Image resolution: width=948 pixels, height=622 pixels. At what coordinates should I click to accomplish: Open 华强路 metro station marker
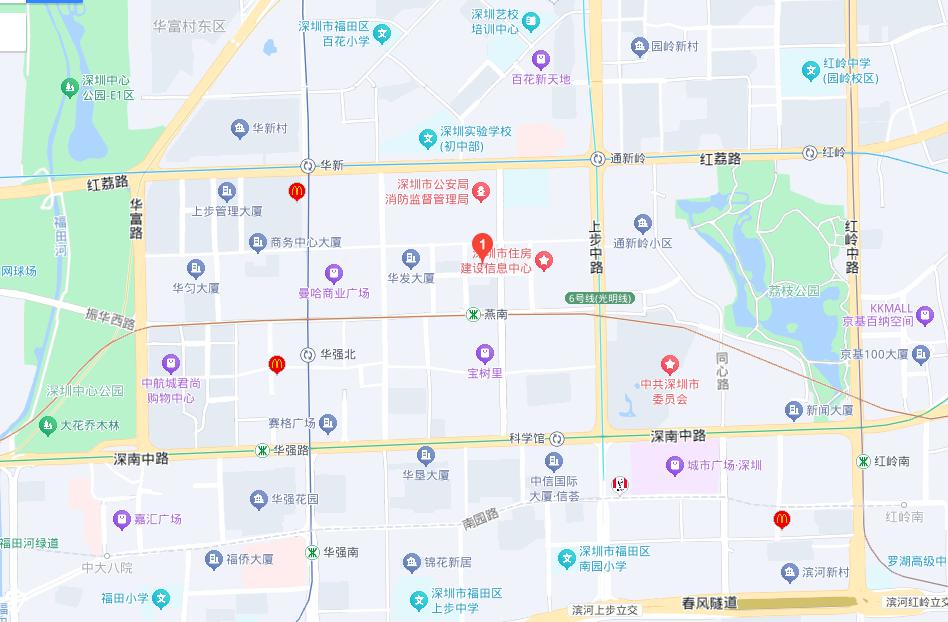(262, 450)
